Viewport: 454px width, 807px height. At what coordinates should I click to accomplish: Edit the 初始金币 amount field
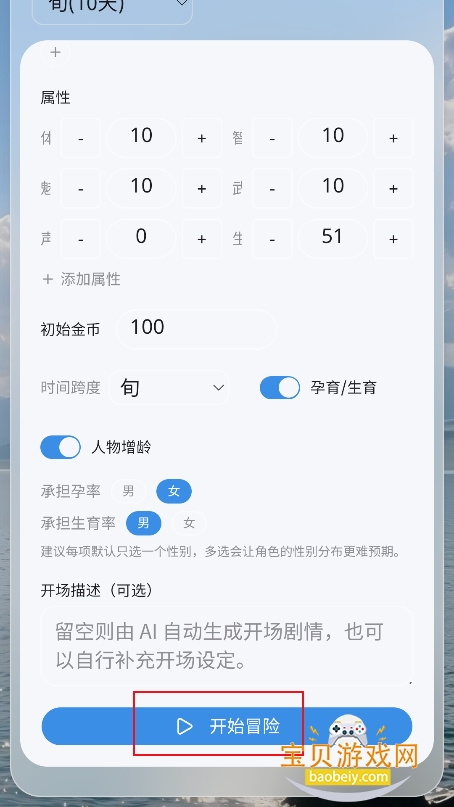pos(197,329)
